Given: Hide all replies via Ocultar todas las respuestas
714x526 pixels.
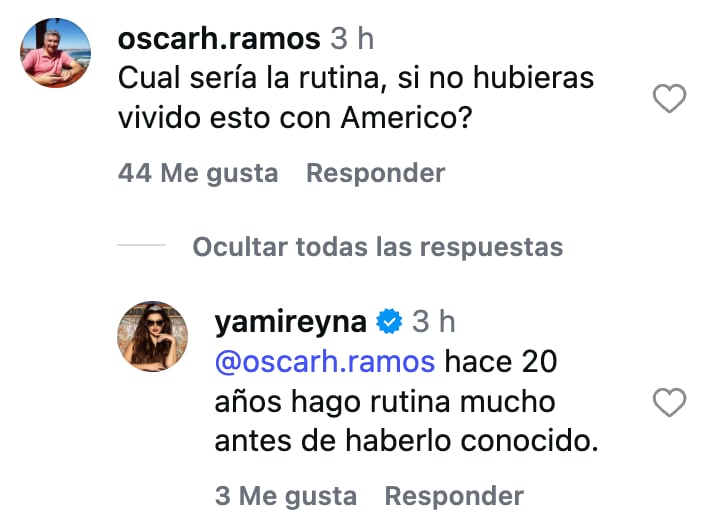Looking at the screenshot, I should pyautogui.click(x=377, y=247).
